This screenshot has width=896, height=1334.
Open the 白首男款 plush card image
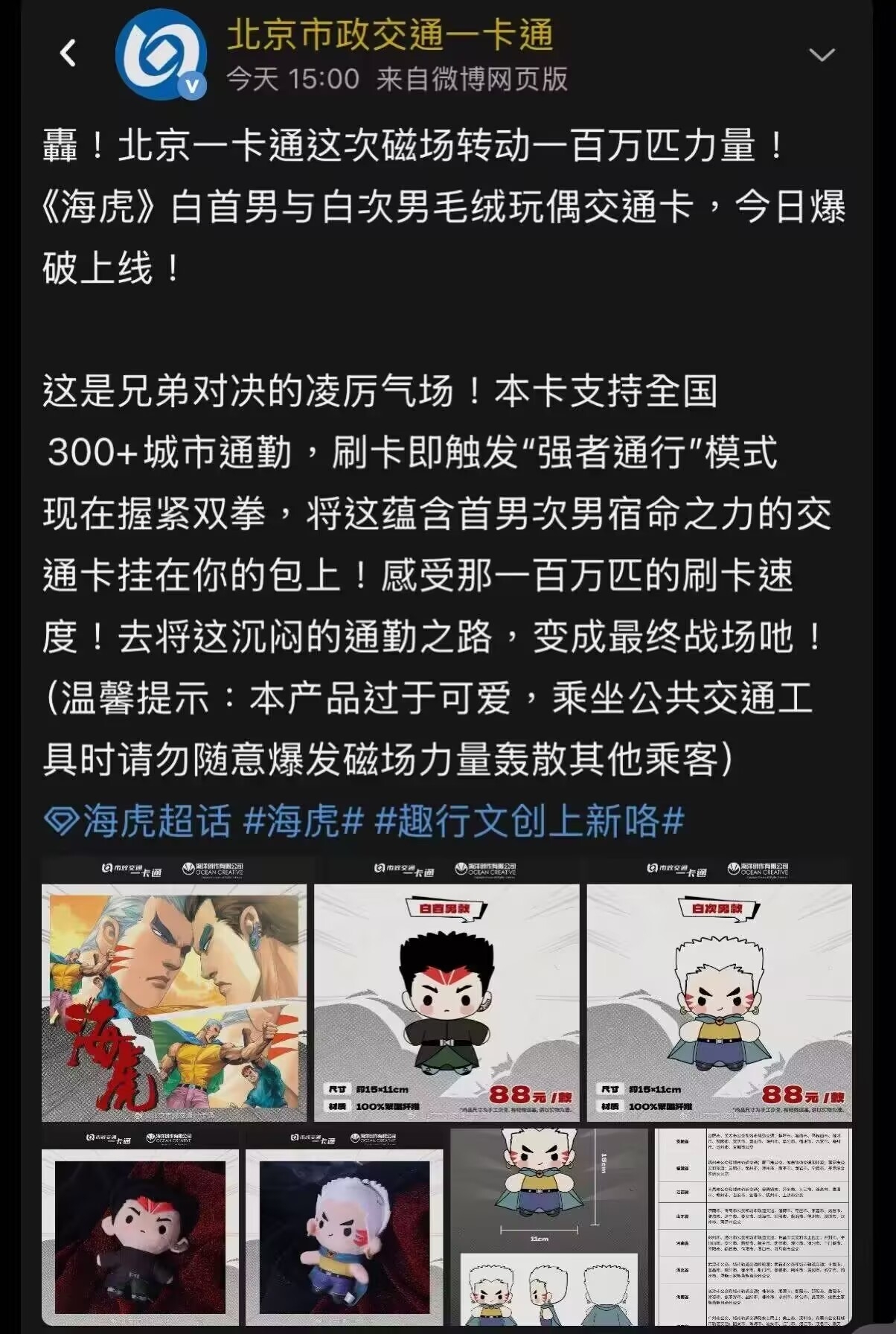(x=447, y=992)
